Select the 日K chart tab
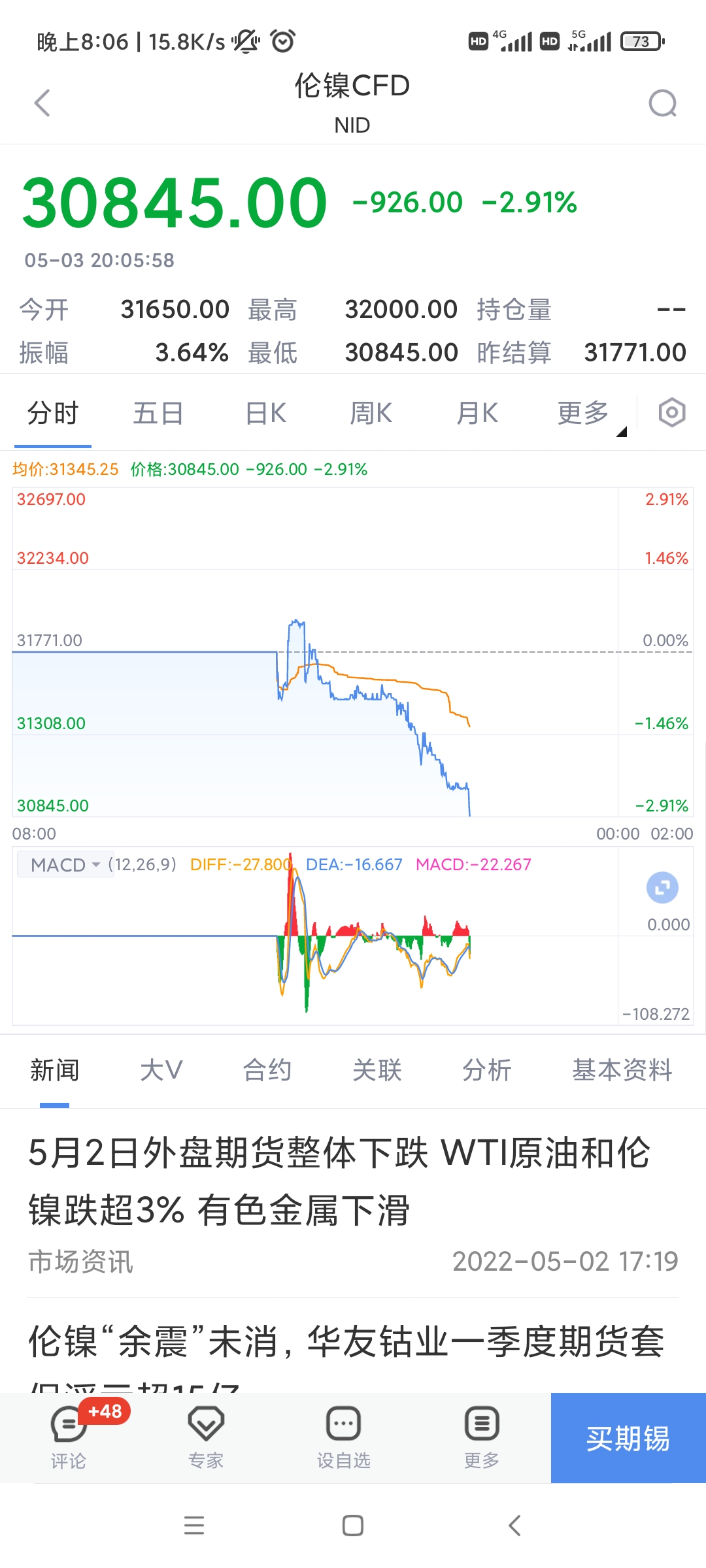 pos(266,413)
